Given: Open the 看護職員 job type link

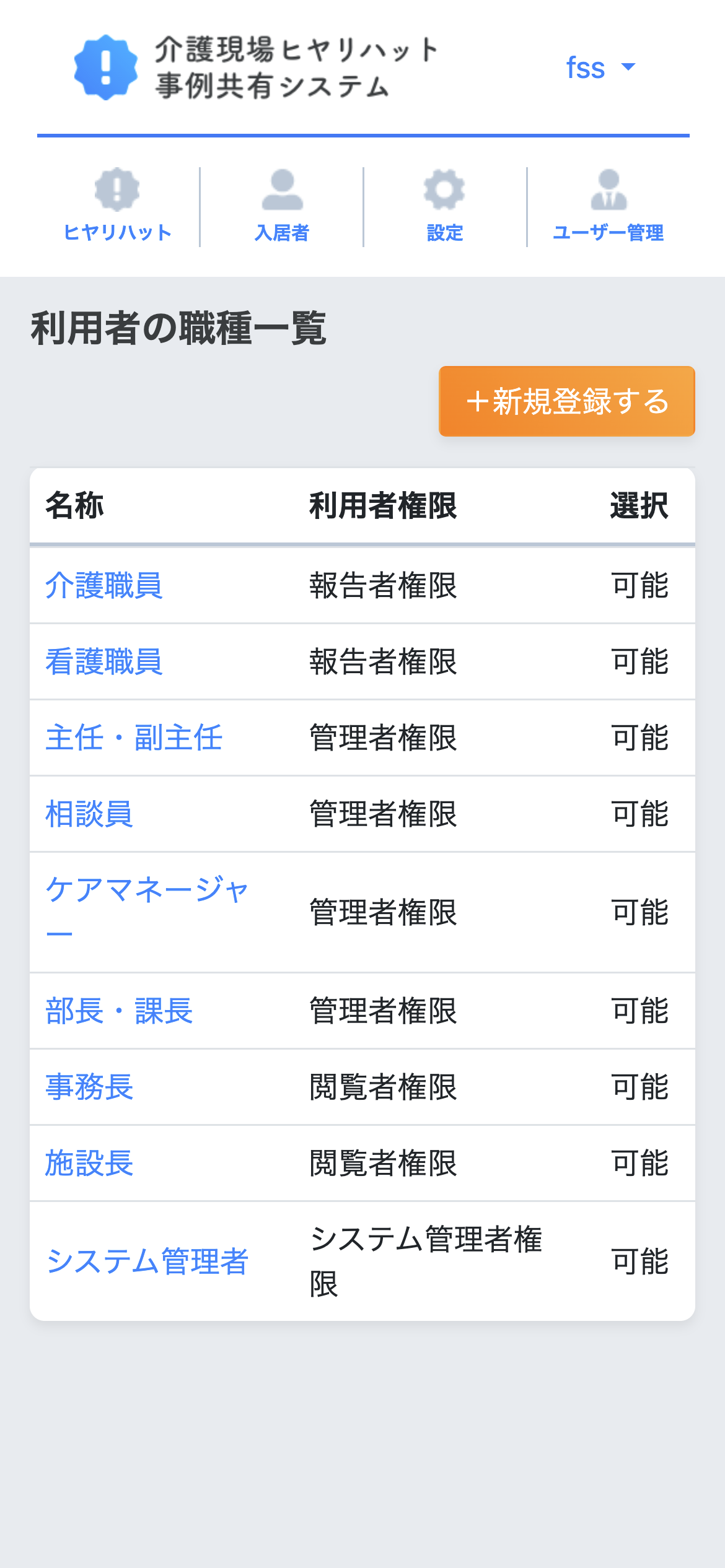Looking at the screenshot, I should [x=104, y=661].
